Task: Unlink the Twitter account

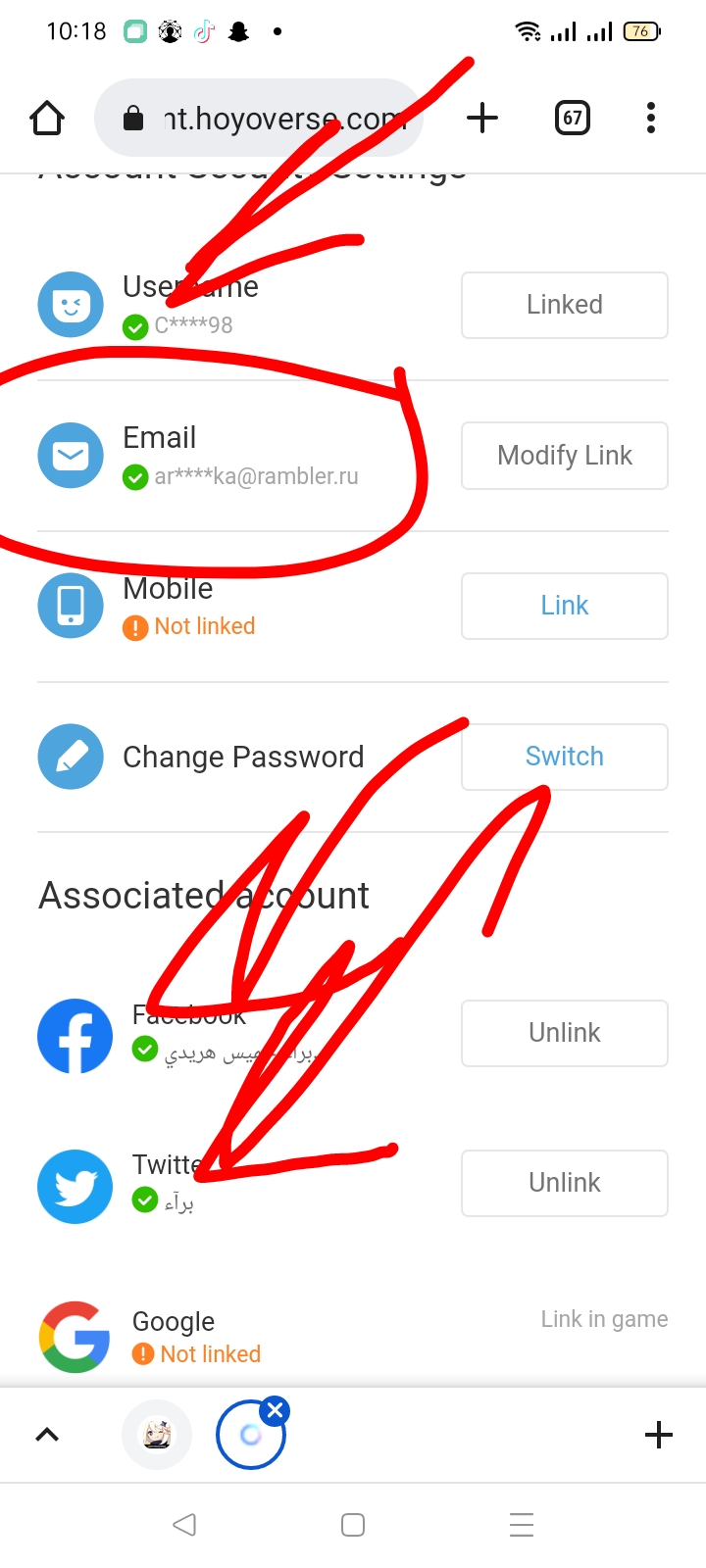Action: pyautogui.click(x=564, y=1183)
